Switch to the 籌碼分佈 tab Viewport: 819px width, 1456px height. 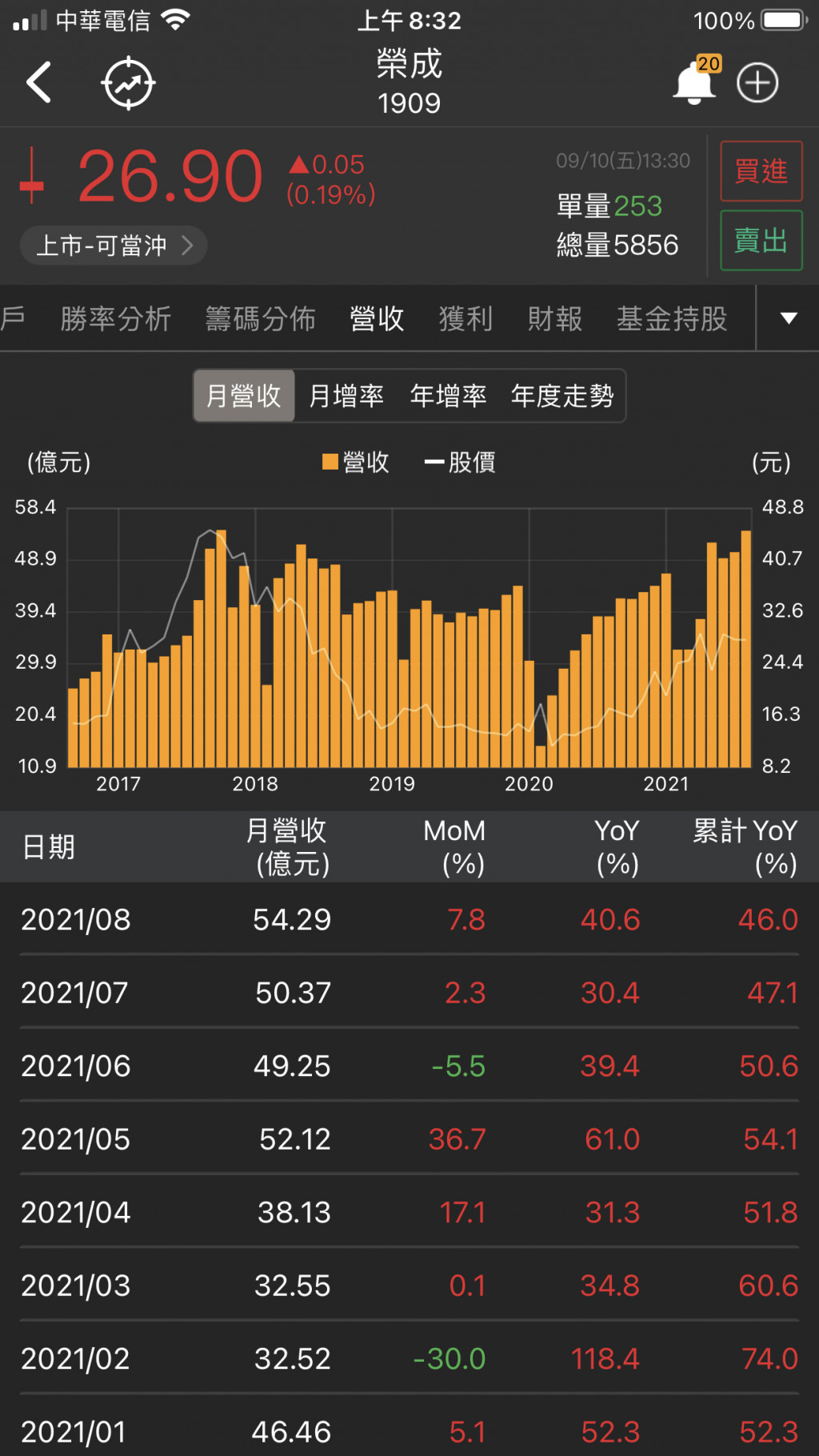pyautogui.click(x=260, y=318)
